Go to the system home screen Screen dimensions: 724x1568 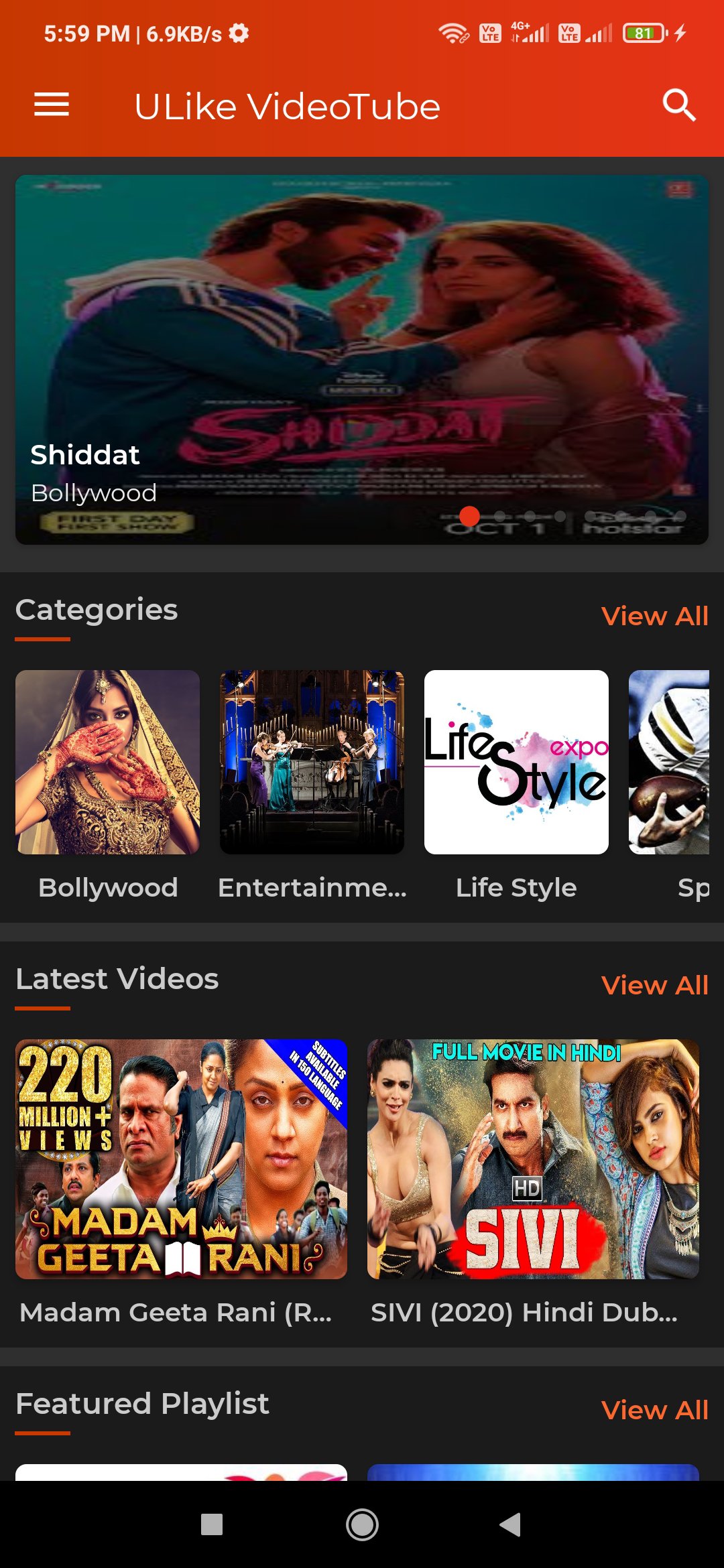[362, 1524]
